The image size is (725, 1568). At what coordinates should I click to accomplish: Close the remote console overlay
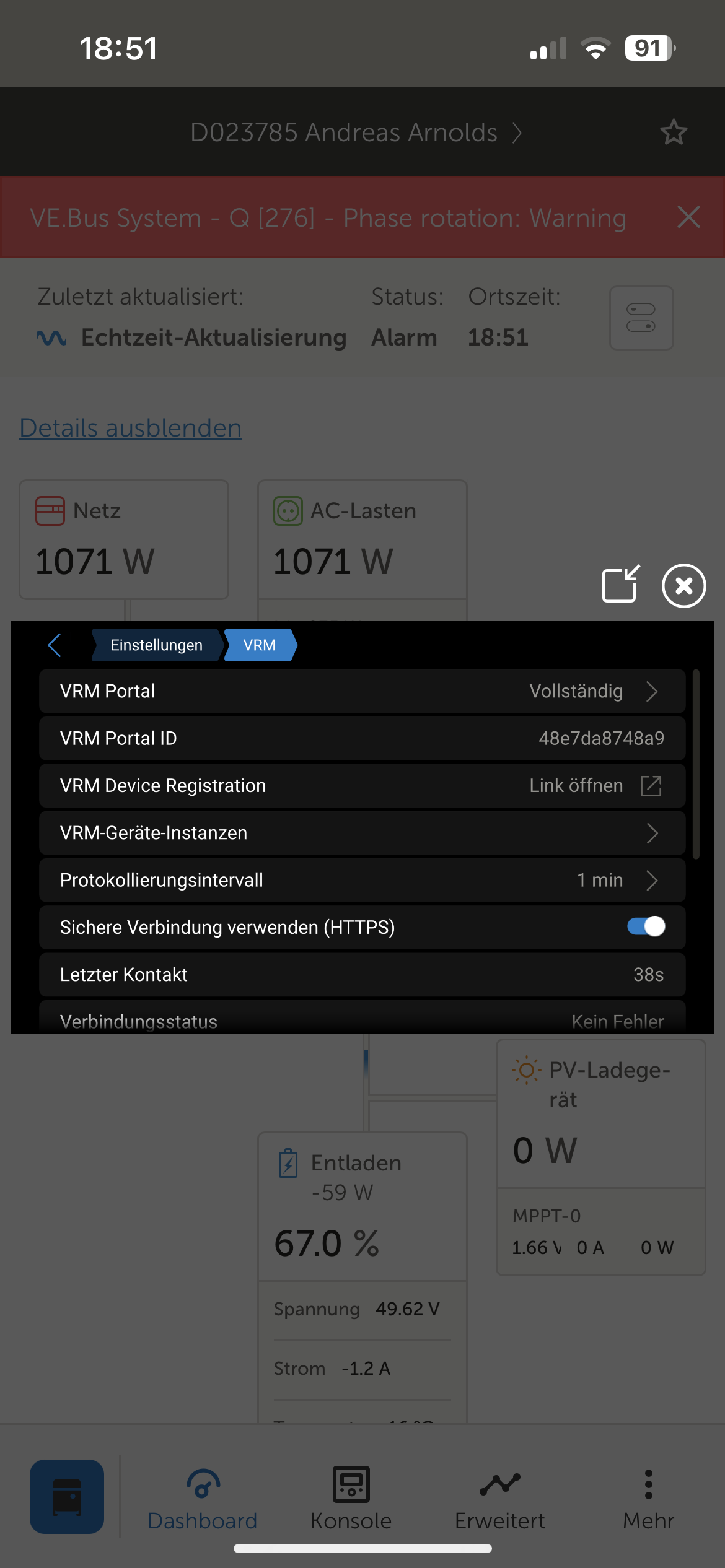point(683,585)
